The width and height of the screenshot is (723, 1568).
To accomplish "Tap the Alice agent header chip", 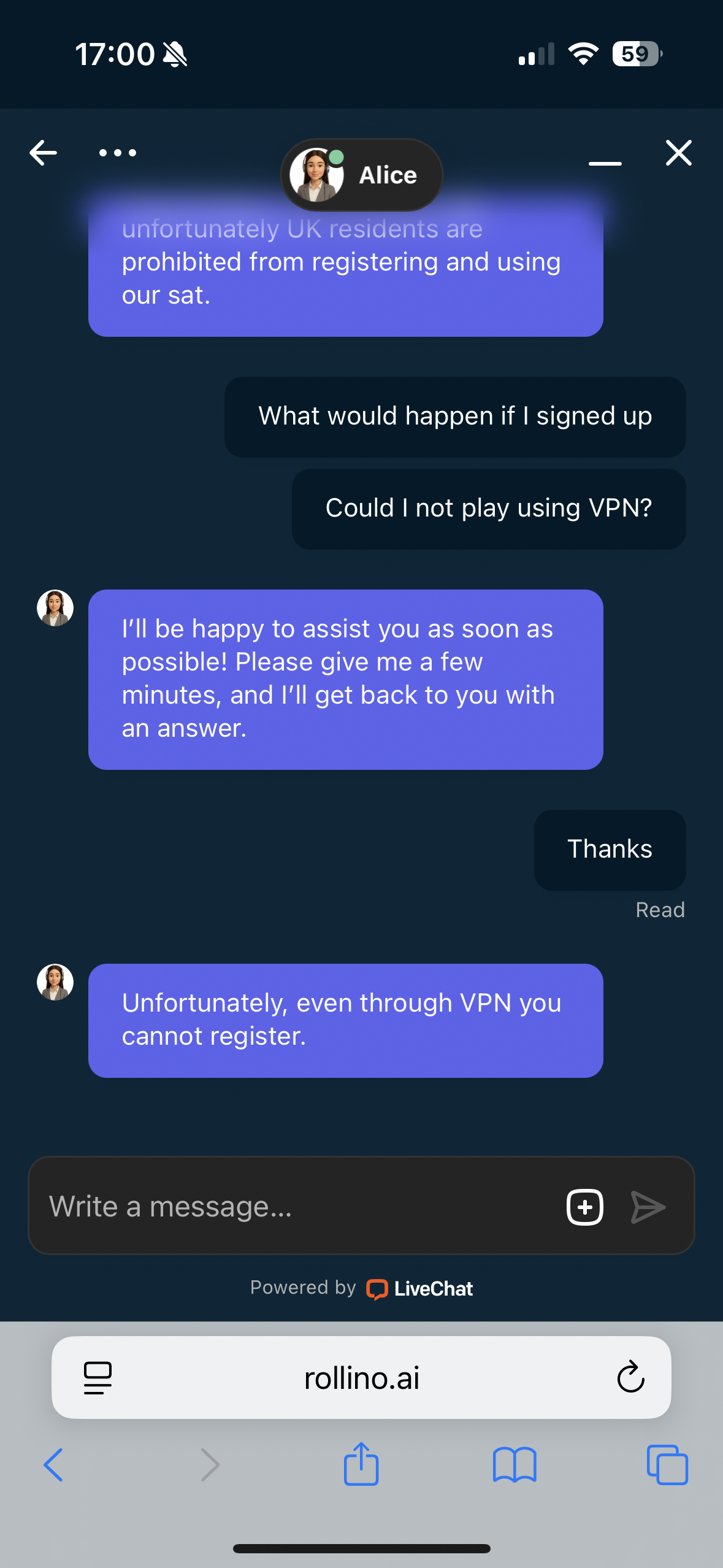I will (x=361, y=175).
